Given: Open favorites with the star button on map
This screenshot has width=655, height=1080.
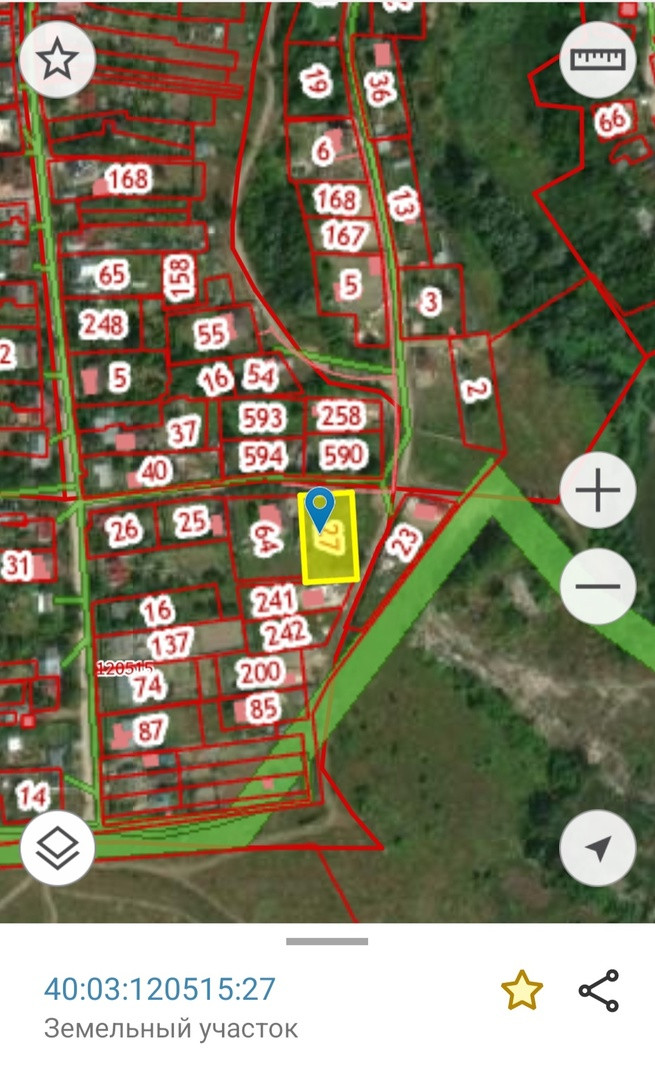Looking at the screenshot, I should (x=58, y=60).
